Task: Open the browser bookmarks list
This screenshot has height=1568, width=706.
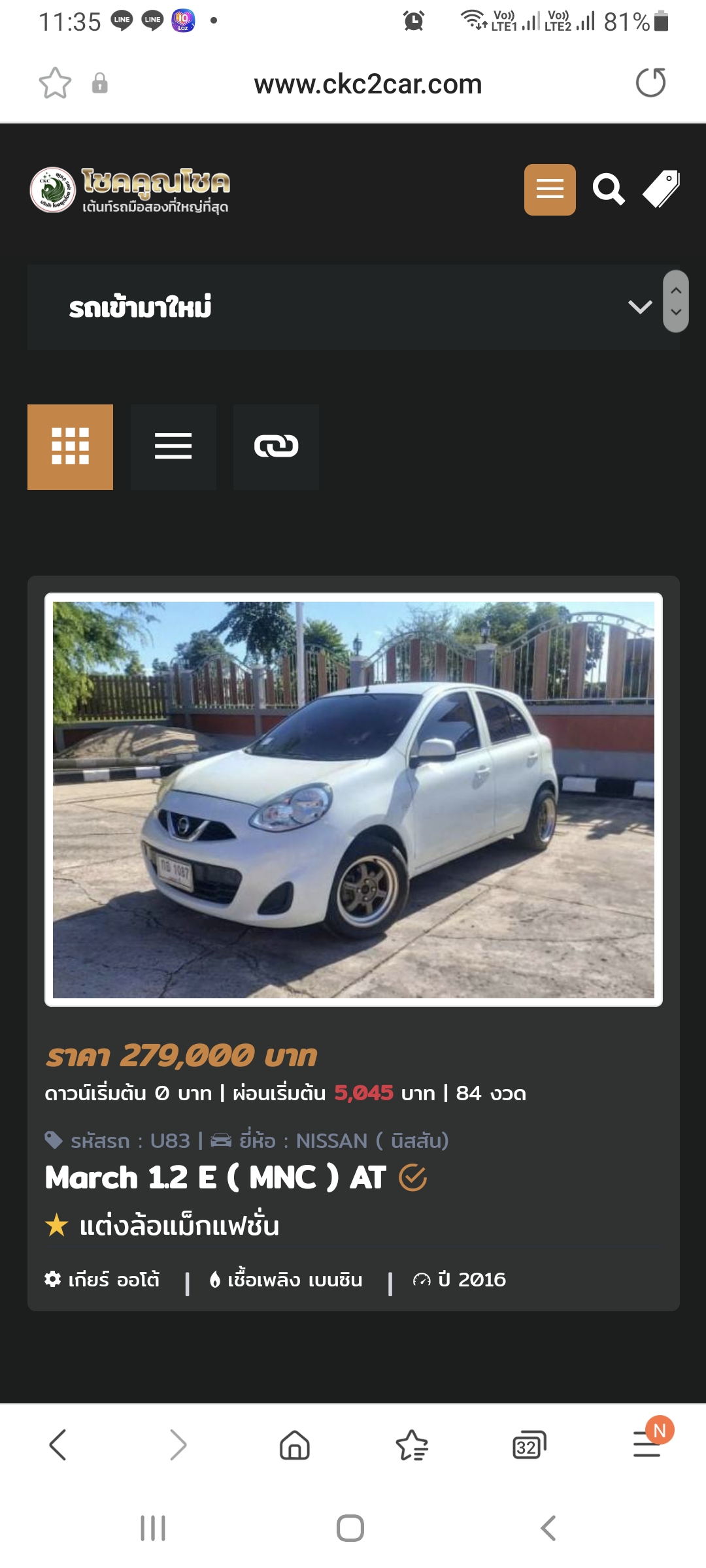Action: [412, 1445]
